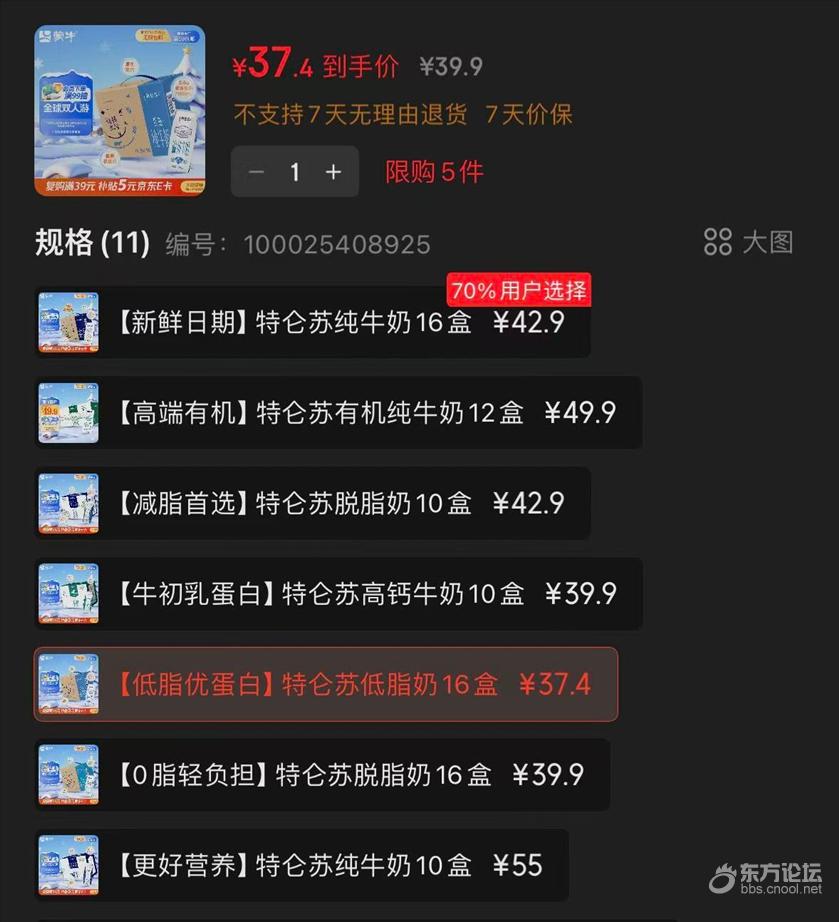Tap the 【低脂优蛋白】特仑苏低脂奶16盒 option
Viewport: 839px width, 922px height.
point(326,684)
